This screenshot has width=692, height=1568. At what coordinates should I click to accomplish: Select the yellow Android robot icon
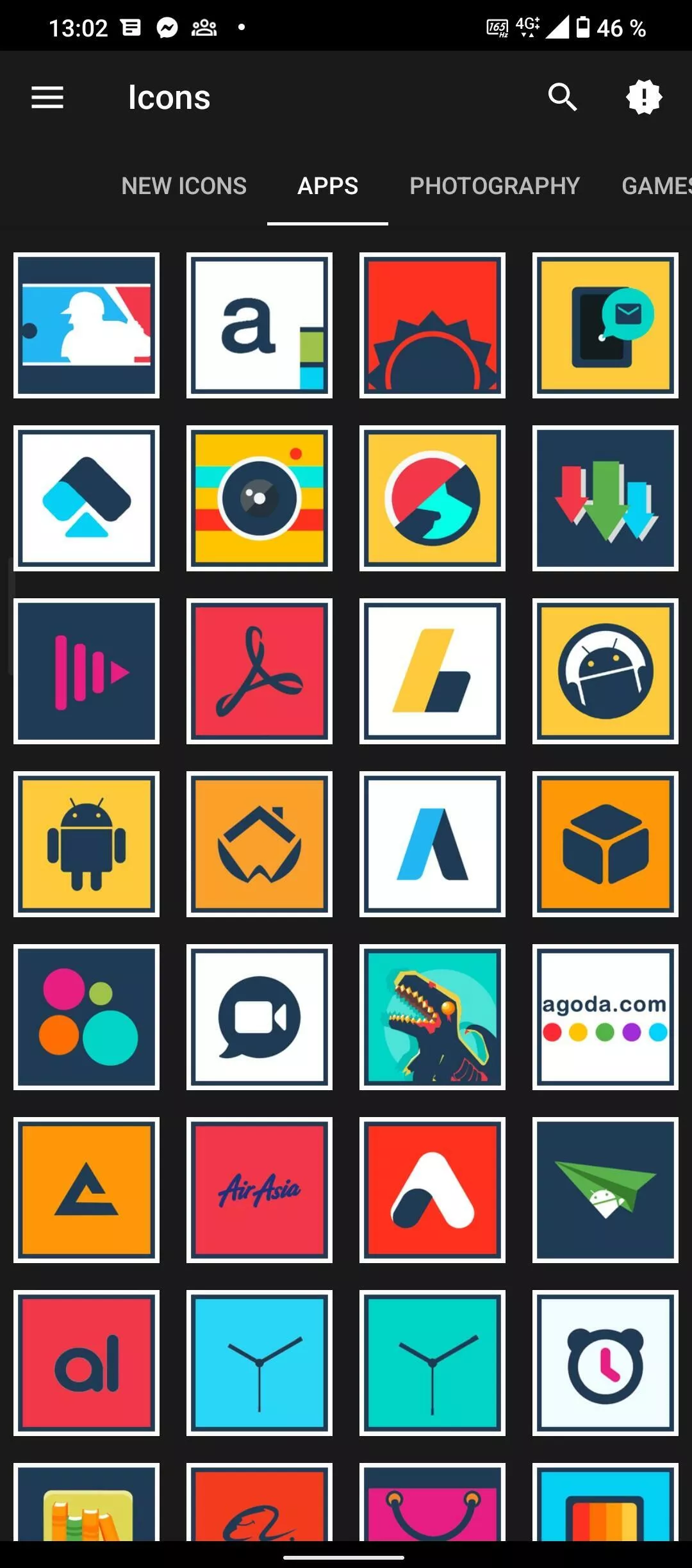pos(86,844)
